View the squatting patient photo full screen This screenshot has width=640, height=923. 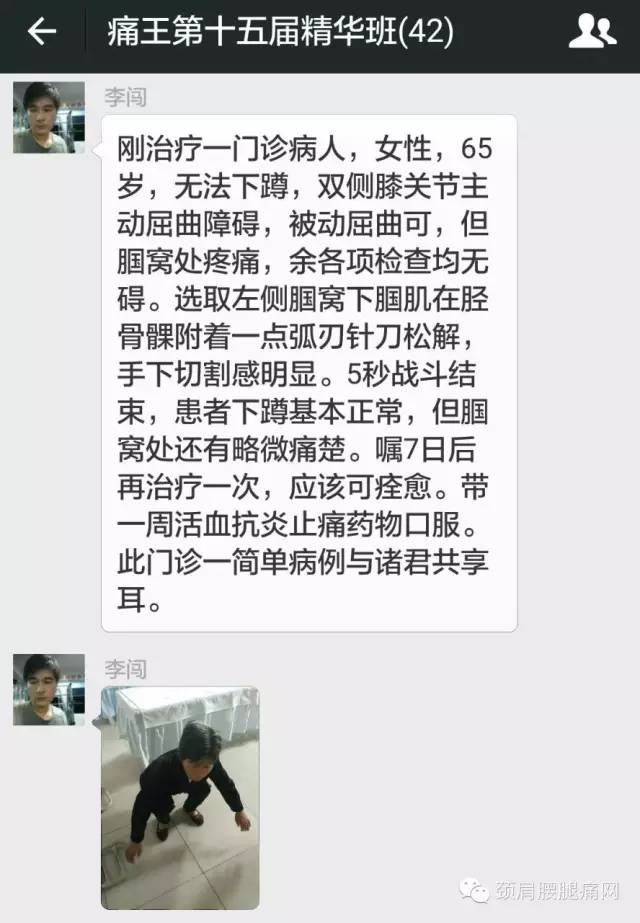pos(180,796)
